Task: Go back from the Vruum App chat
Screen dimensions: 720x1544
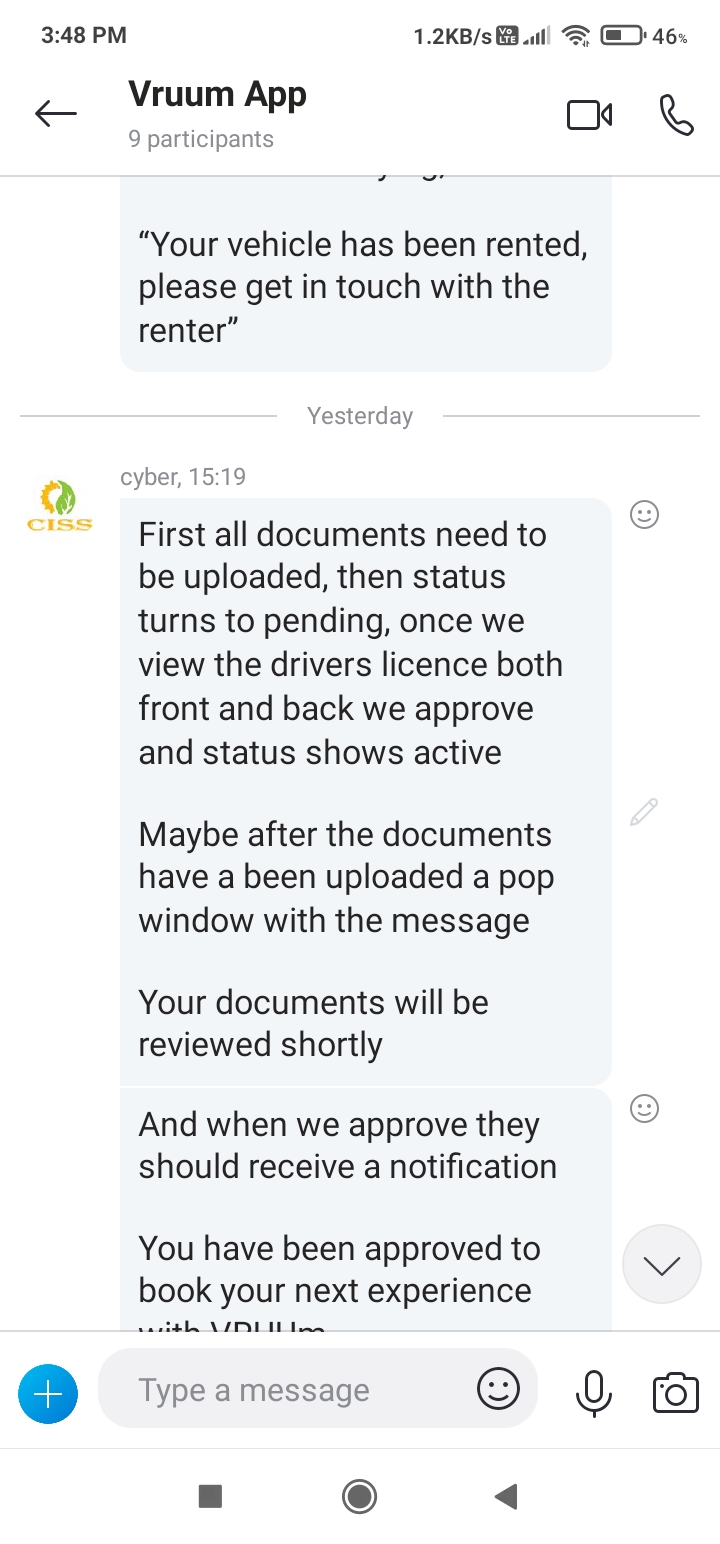Action: click(x=56, y=114)
